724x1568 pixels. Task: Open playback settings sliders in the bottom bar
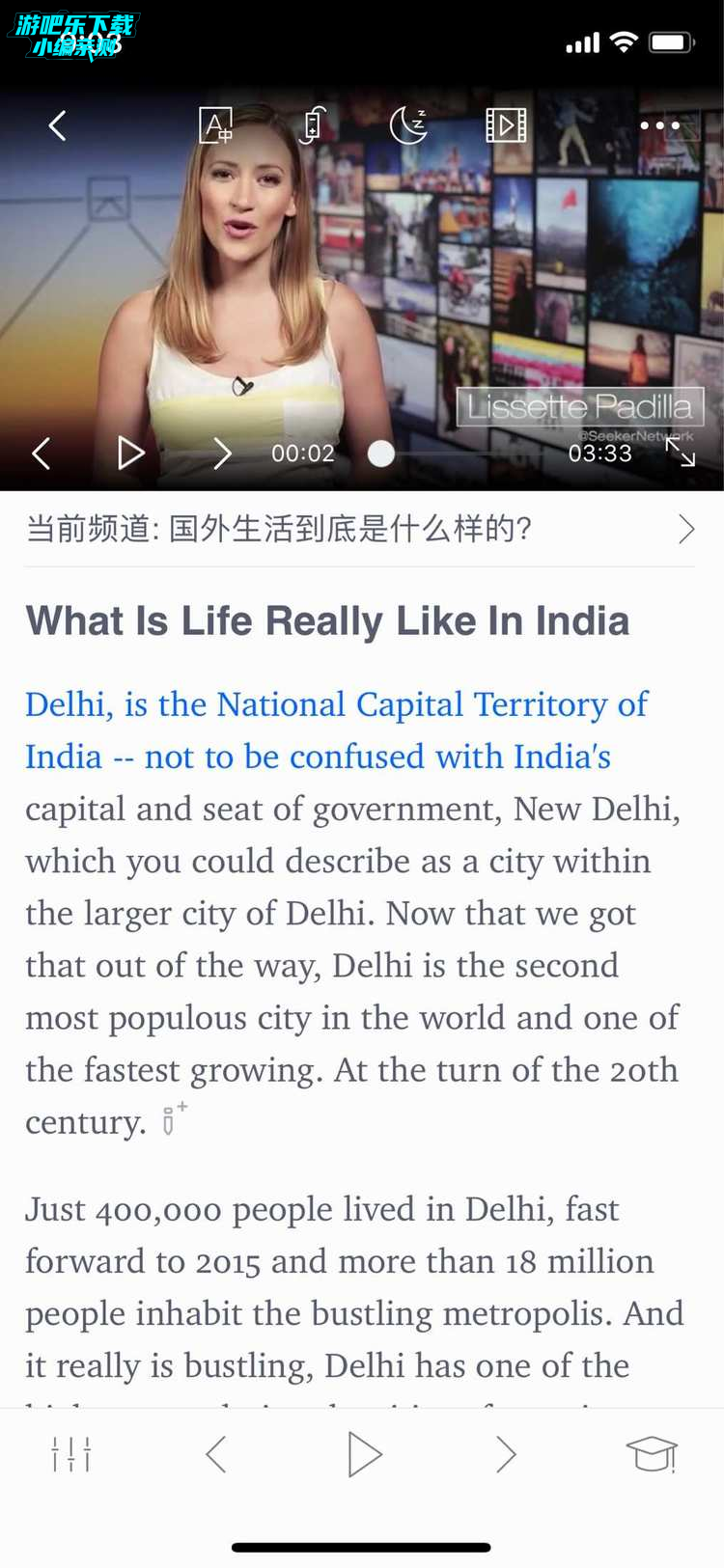71,1454
